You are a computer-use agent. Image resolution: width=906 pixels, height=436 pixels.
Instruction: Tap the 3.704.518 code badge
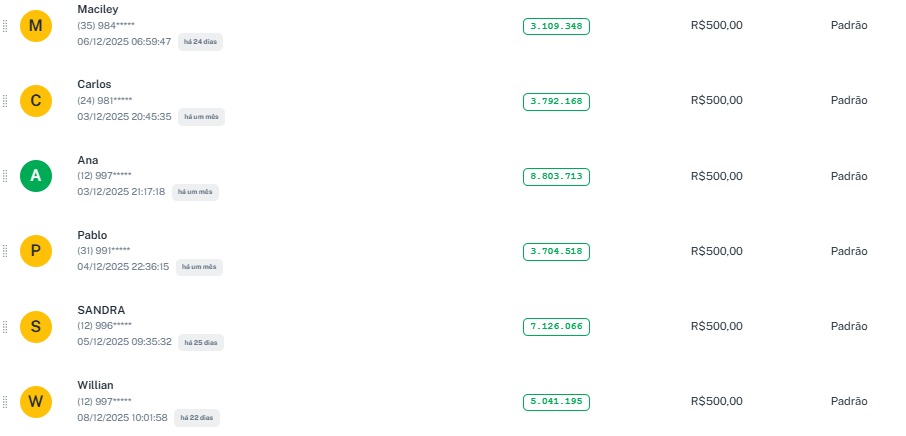(x=556, y=252)
